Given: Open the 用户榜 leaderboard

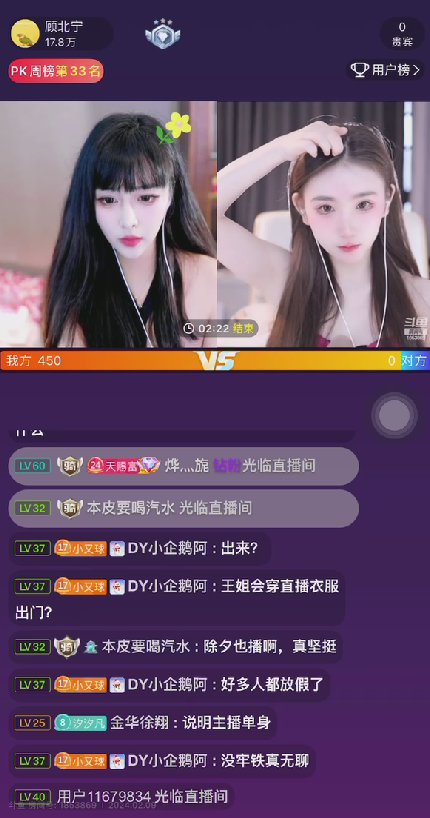Looking at the screenshot, I should tap(385, 70).
